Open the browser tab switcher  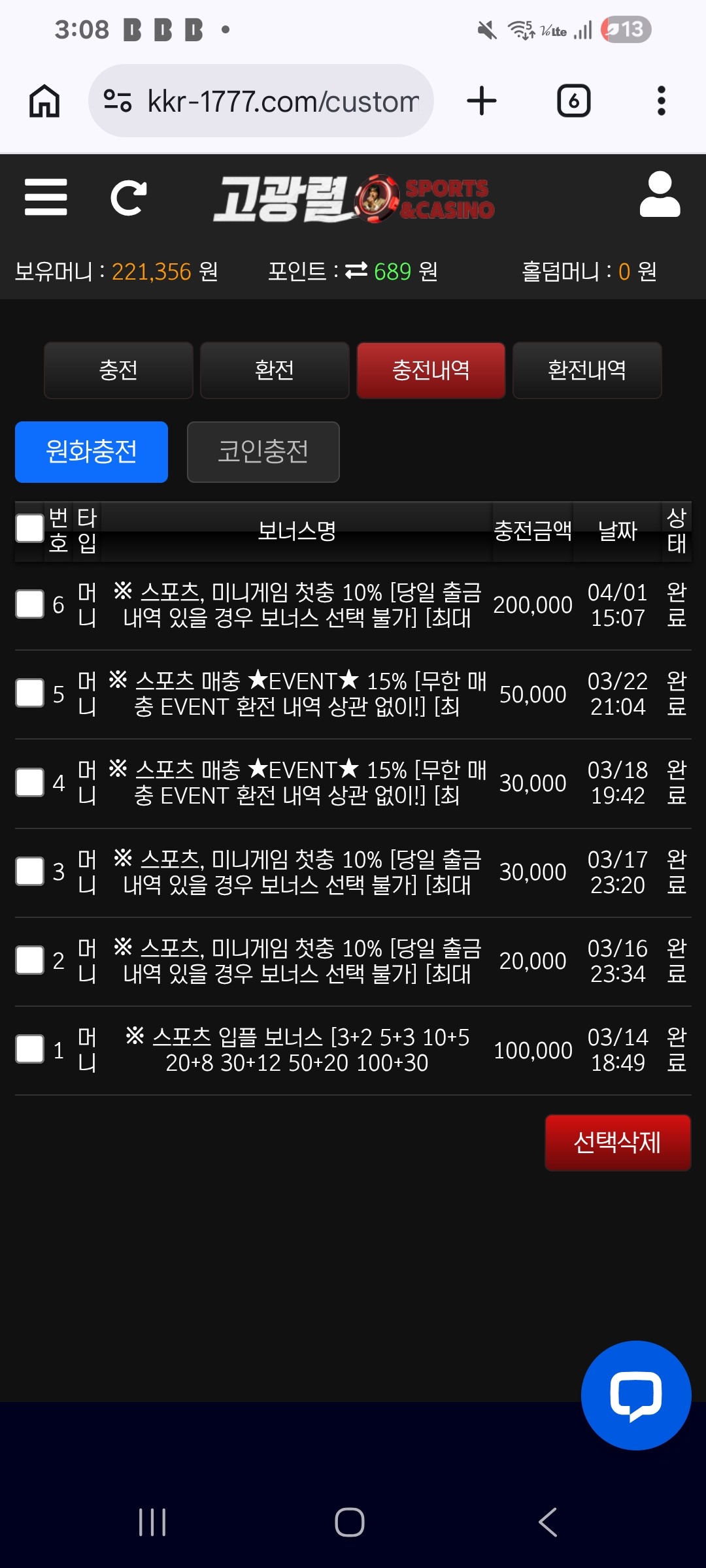click(x=573, y=100)
